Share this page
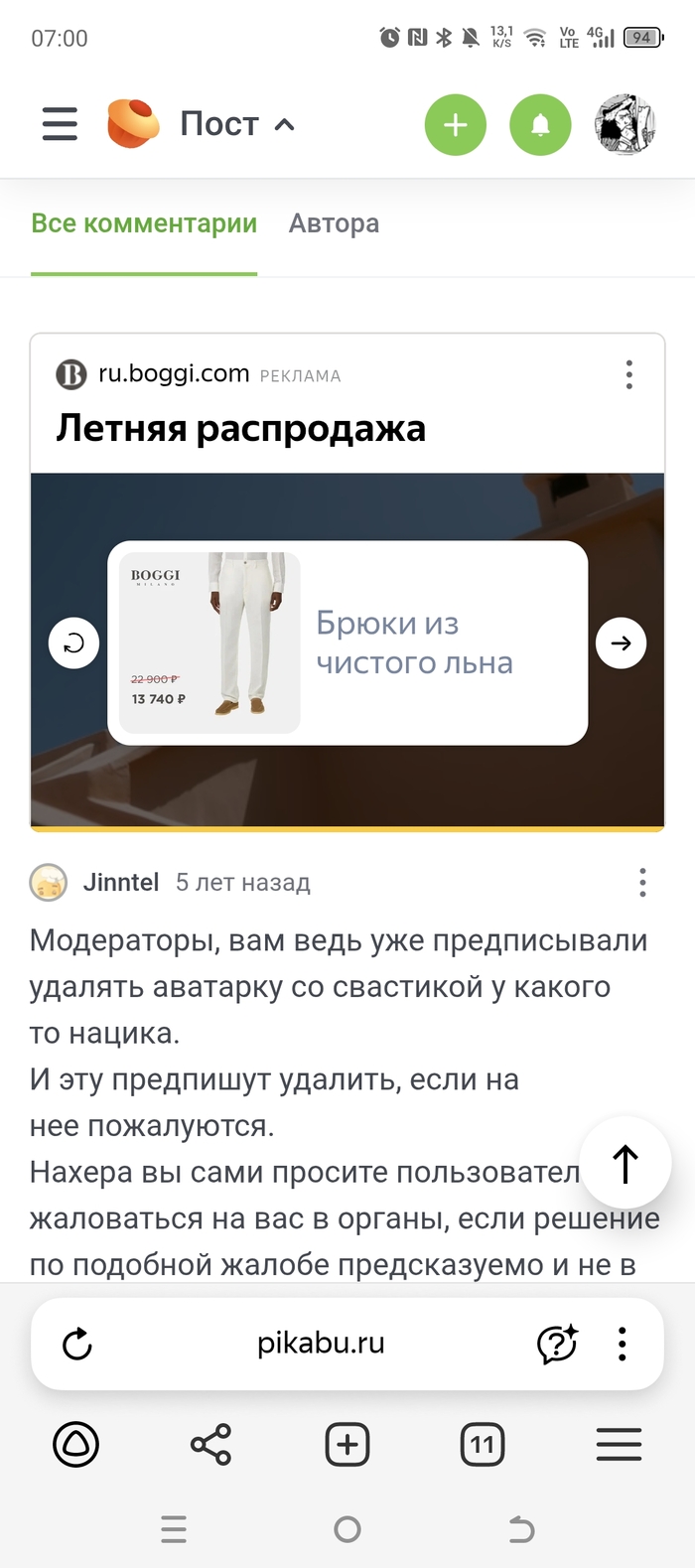695x1568 pixels. tap(210, 1445)
